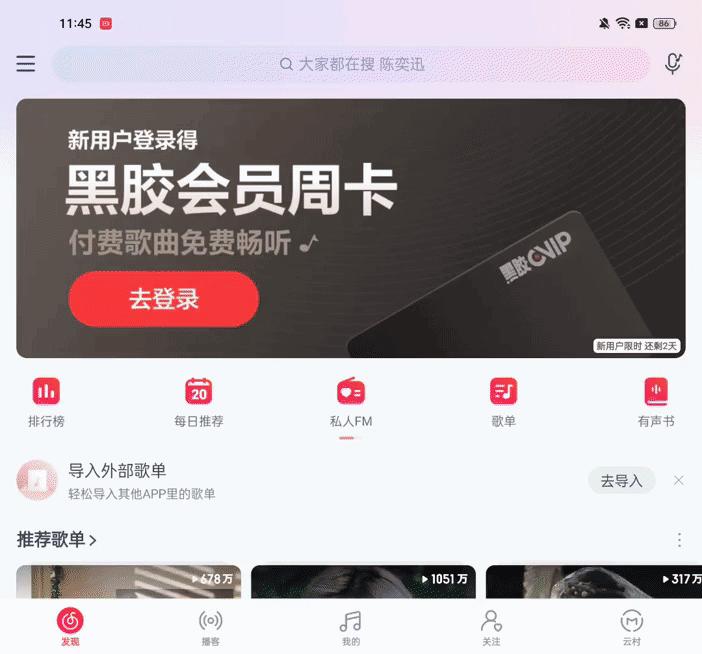This screenshot has width=702, height=654.
Task: Tap the 去登录 button
Action: [x=163, y=299]
